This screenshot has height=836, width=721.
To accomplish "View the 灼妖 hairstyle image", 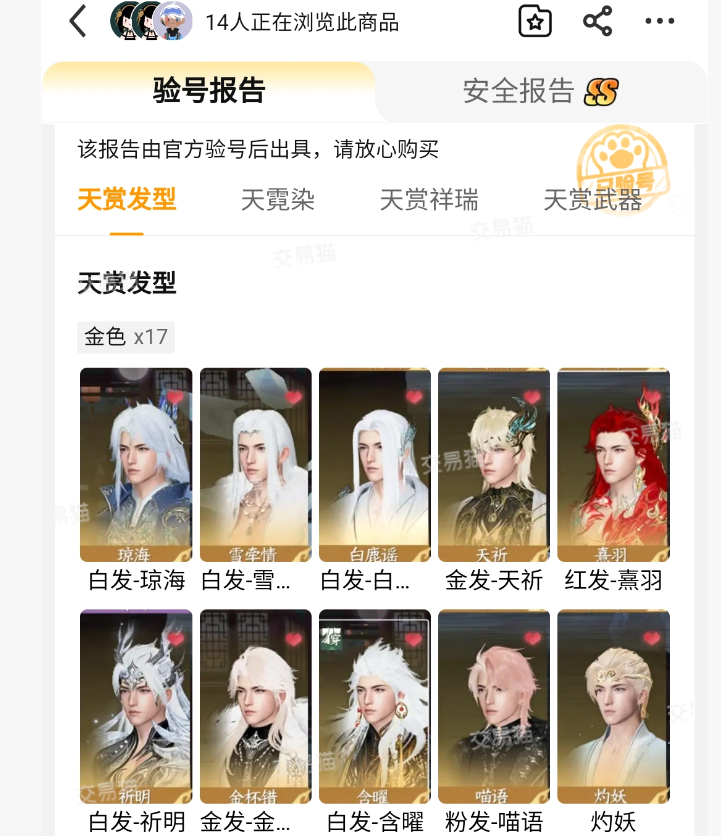I will point(613,706).
